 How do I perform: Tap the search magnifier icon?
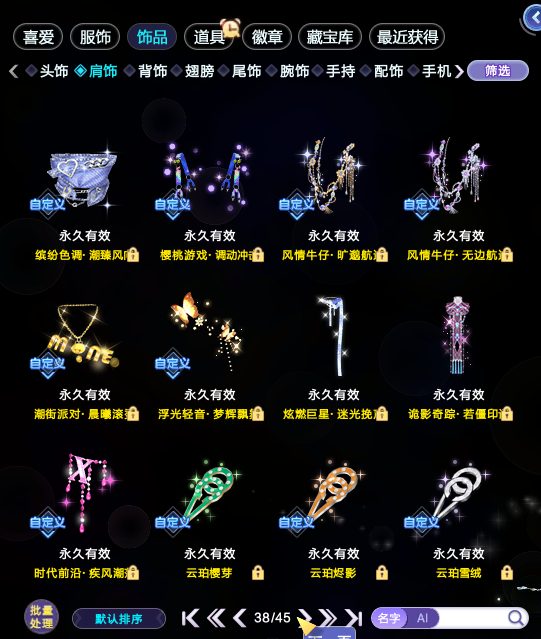coord(516,618)
